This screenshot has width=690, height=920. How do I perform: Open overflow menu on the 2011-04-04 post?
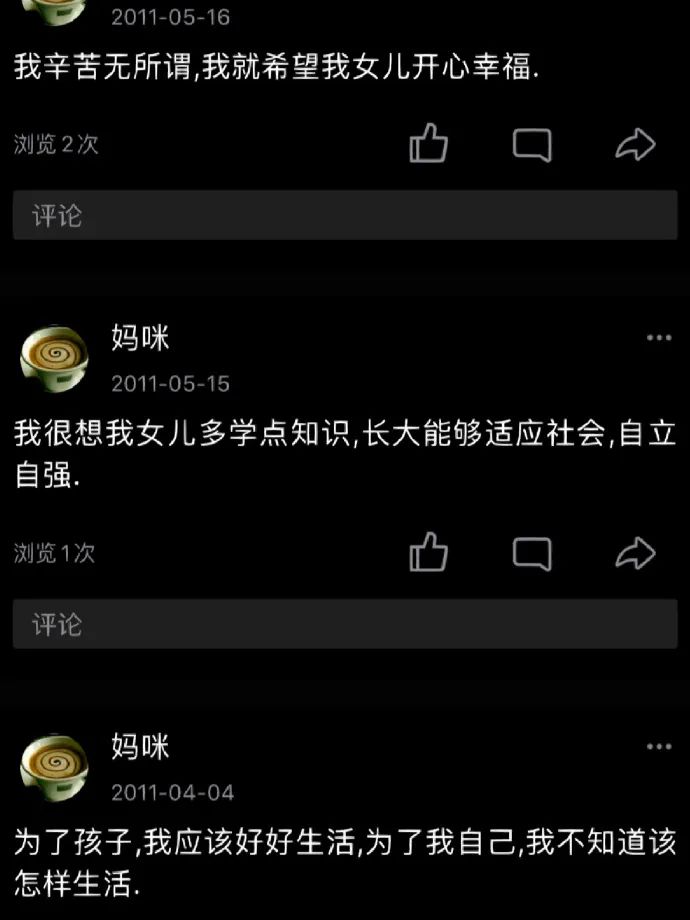coord(659,747)
